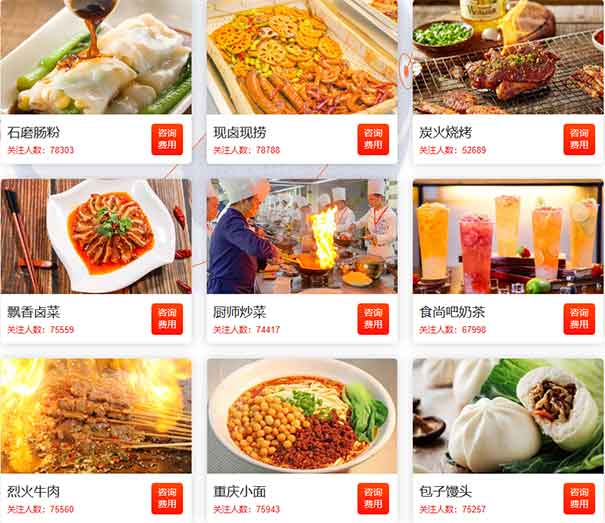The image size is (605, 523).
Task: Open the 现卤现捞 course photo
Action: pyautogui.click(x=302, y=56)
